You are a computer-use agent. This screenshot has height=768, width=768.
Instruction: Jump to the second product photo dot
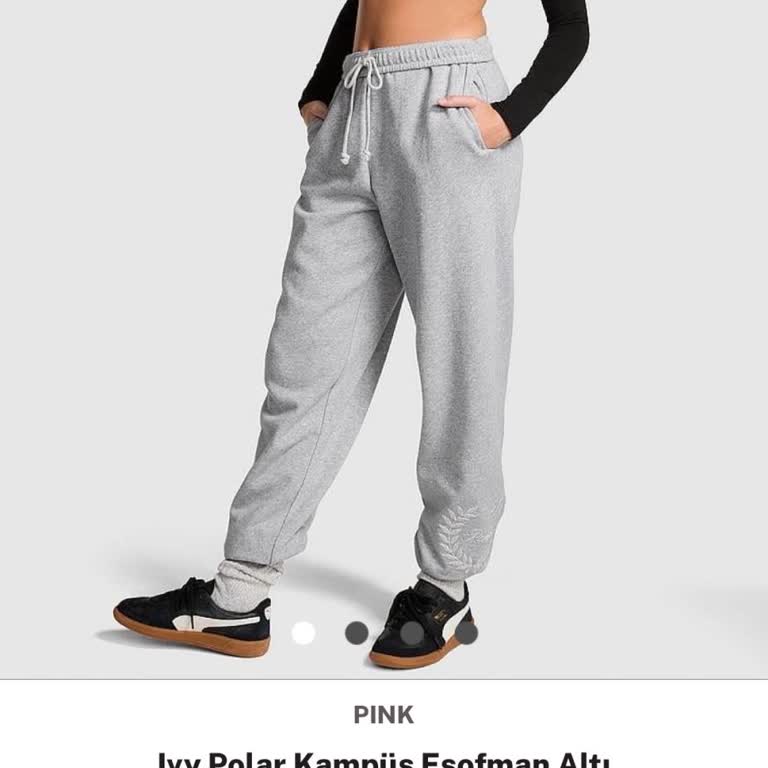[357, 633]
